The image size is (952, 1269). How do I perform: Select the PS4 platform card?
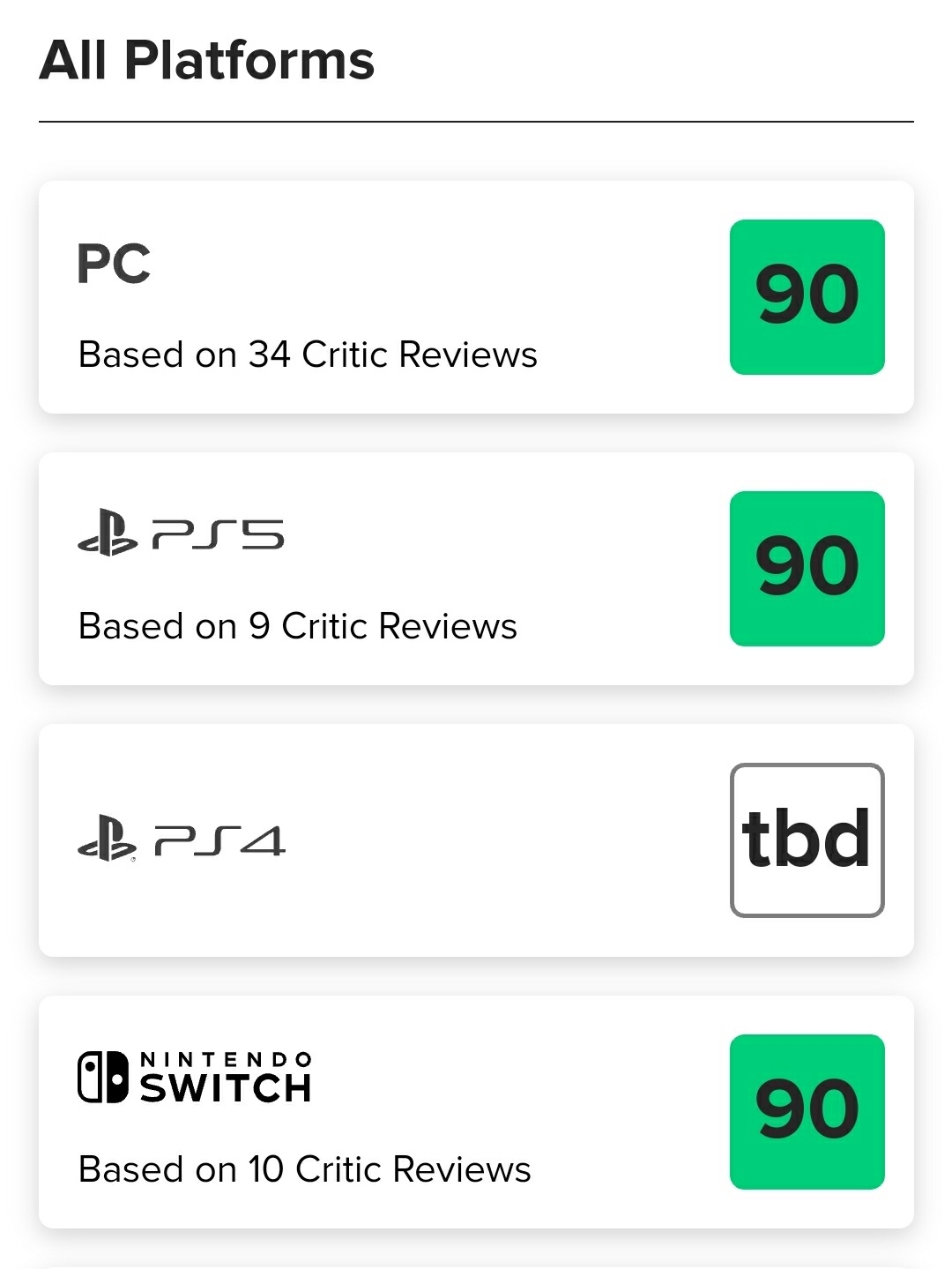point(476,840)
